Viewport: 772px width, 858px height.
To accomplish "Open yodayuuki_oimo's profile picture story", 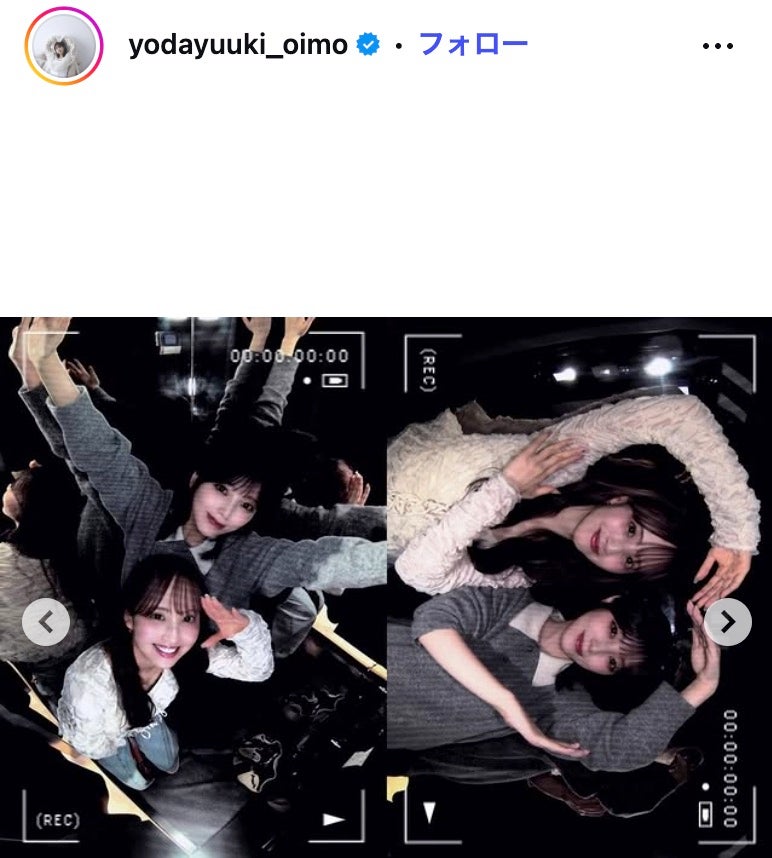I will tap(64, 46).
